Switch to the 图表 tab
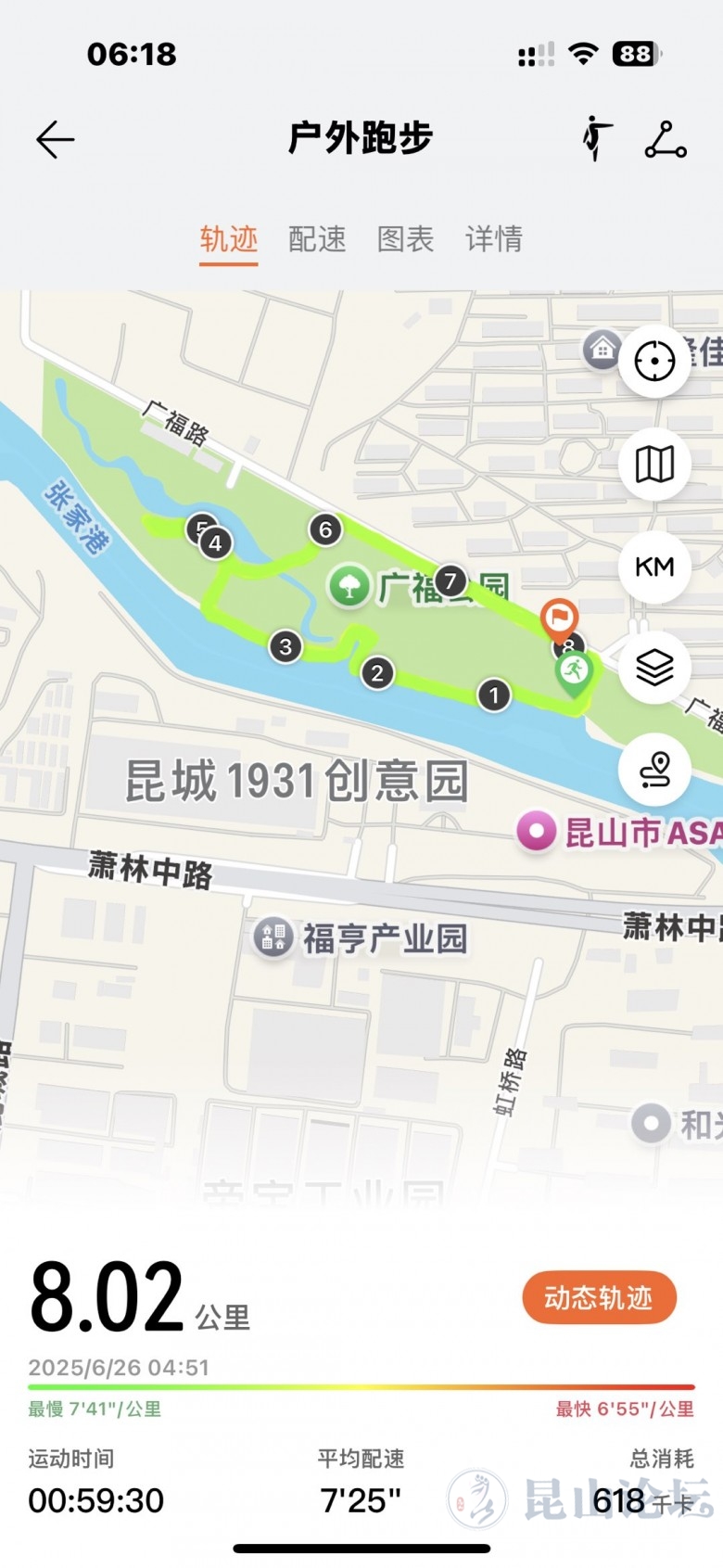The height and width of the screenshot is (1568, 723). pyautogui.click(x=405, y=239)
